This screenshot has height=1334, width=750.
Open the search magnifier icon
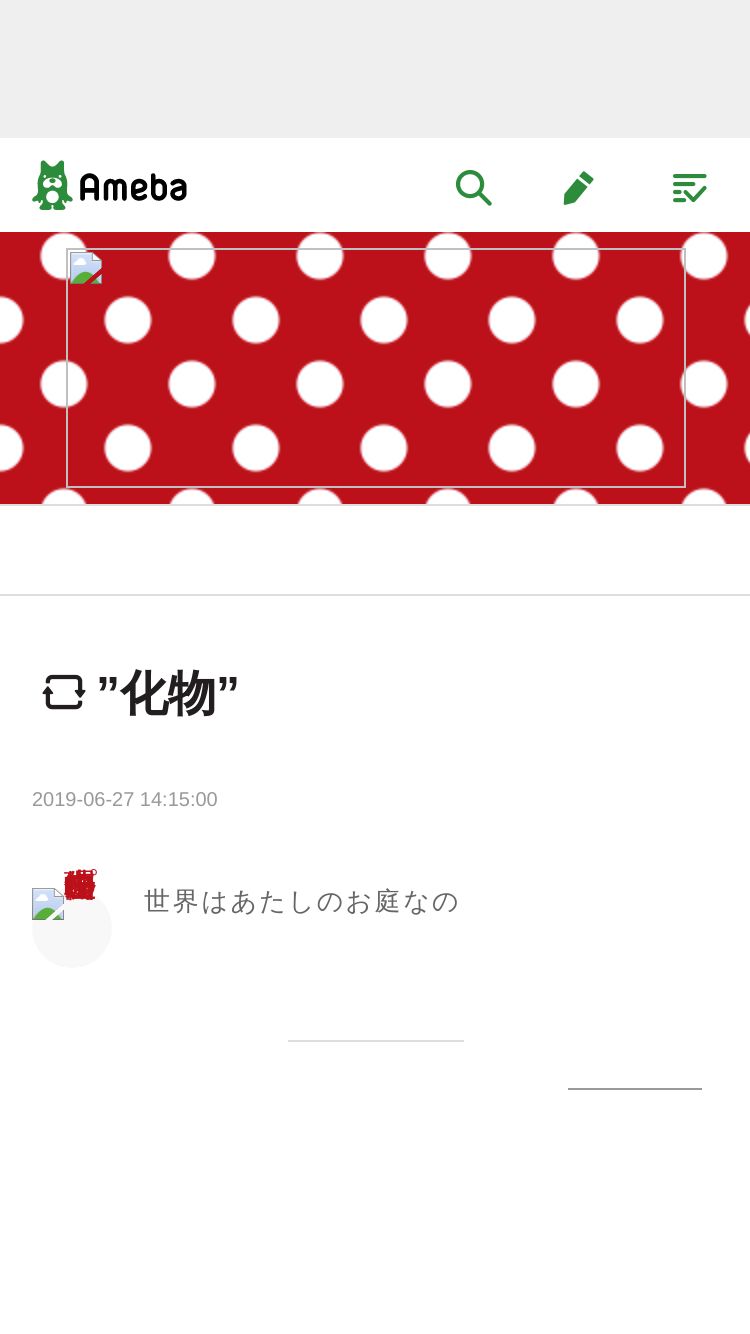(x=473, y=187)
